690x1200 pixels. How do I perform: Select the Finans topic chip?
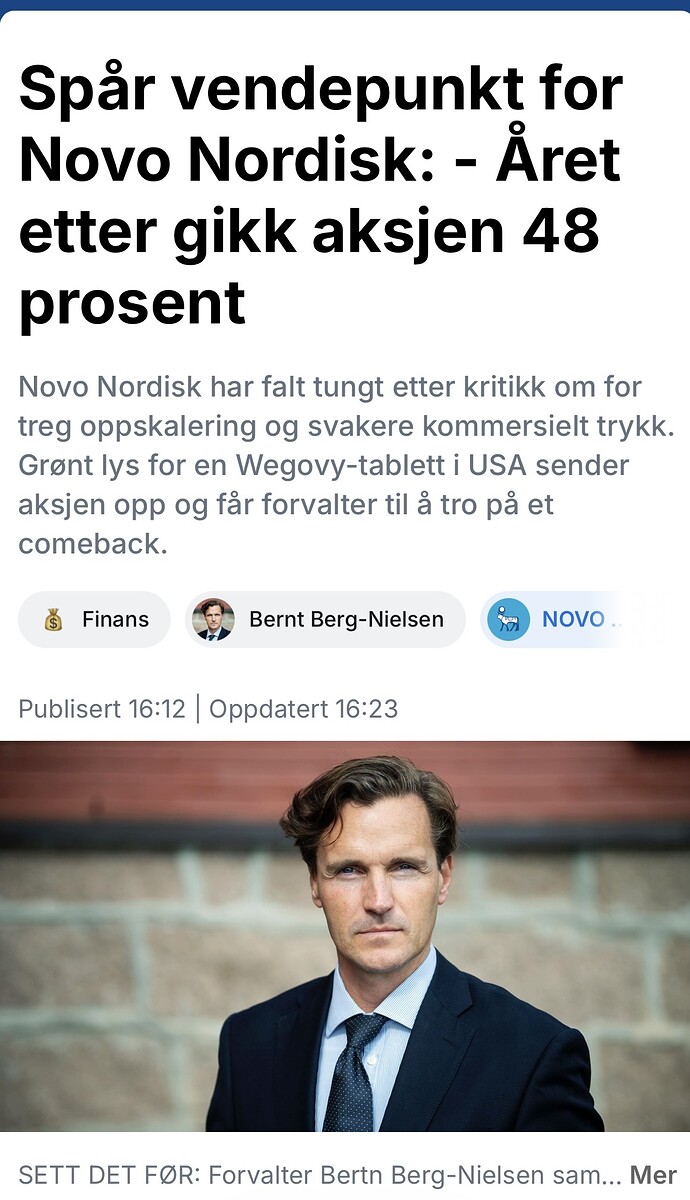tap(94, 620)
